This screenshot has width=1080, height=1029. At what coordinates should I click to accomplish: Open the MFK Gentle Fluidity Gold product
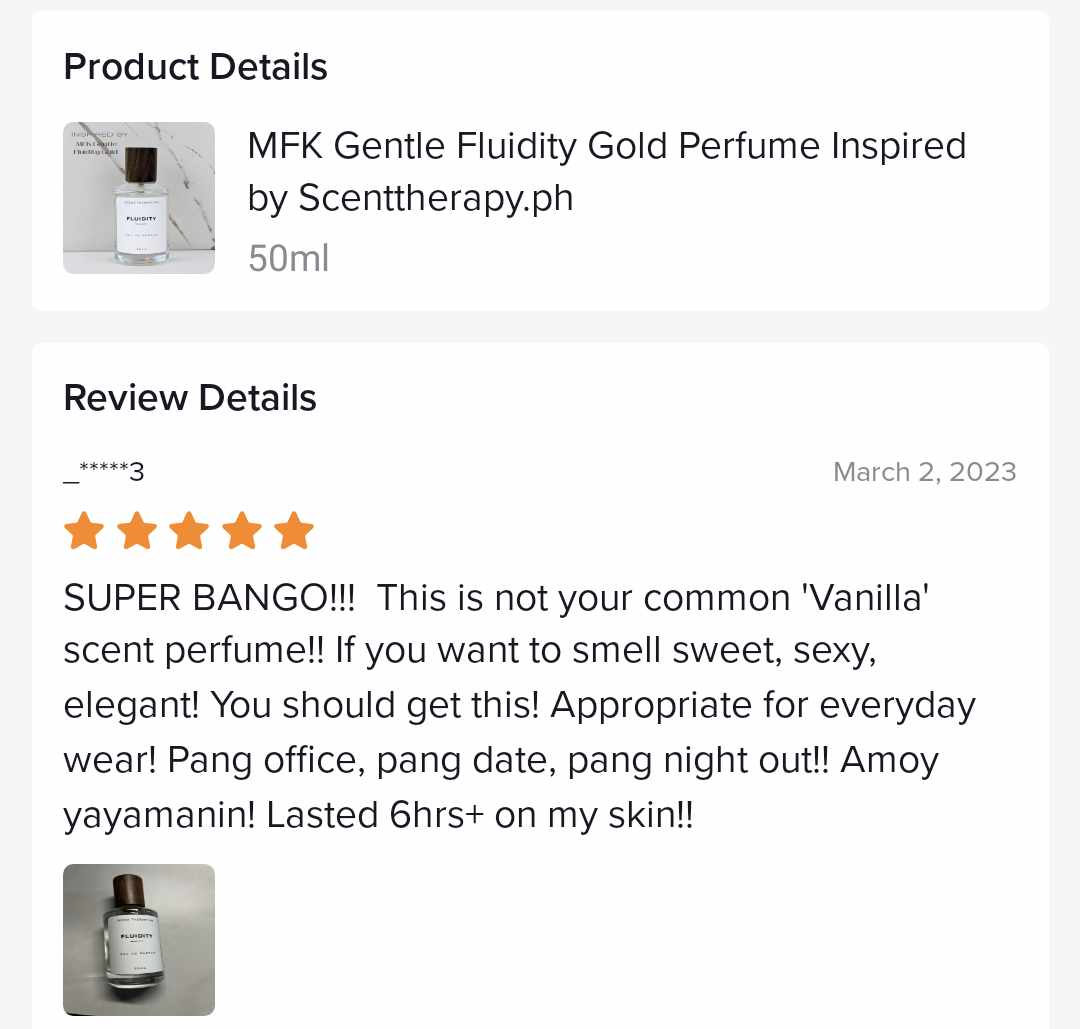[605, 172]
